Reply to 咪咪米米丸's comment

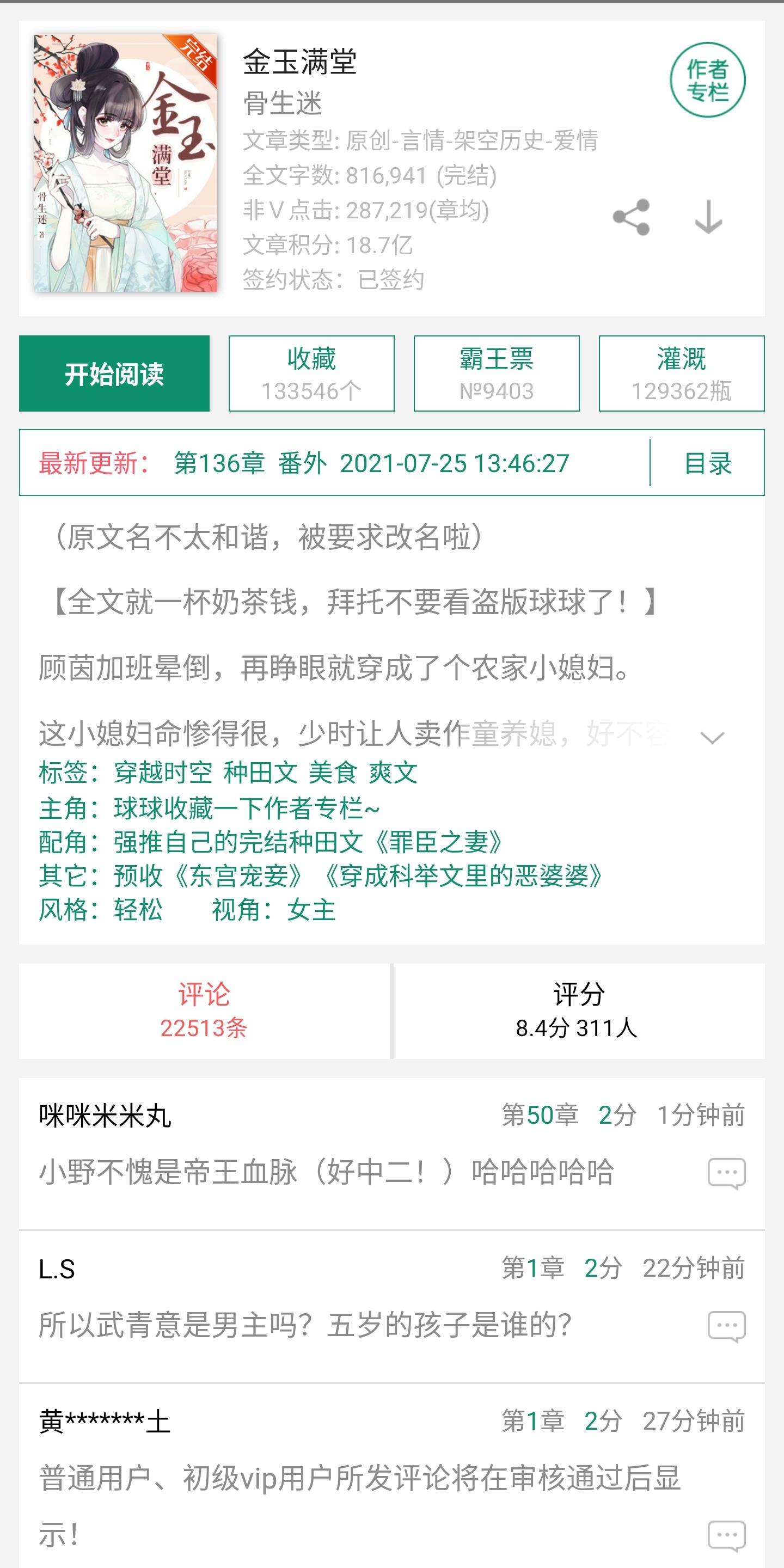[x=726, y=1173]
